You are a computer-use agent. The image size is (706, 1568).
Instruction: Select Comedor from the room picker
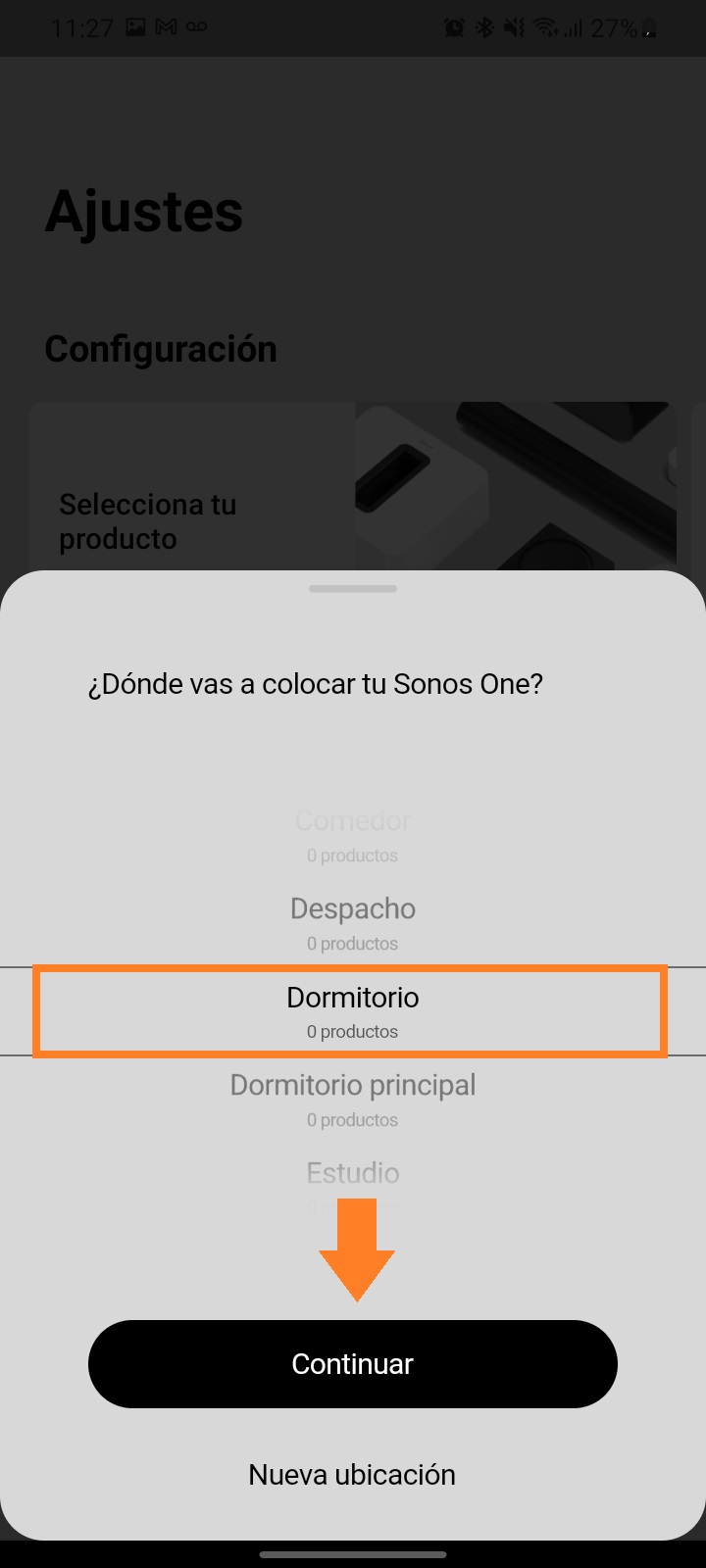(x=353, y=833)
